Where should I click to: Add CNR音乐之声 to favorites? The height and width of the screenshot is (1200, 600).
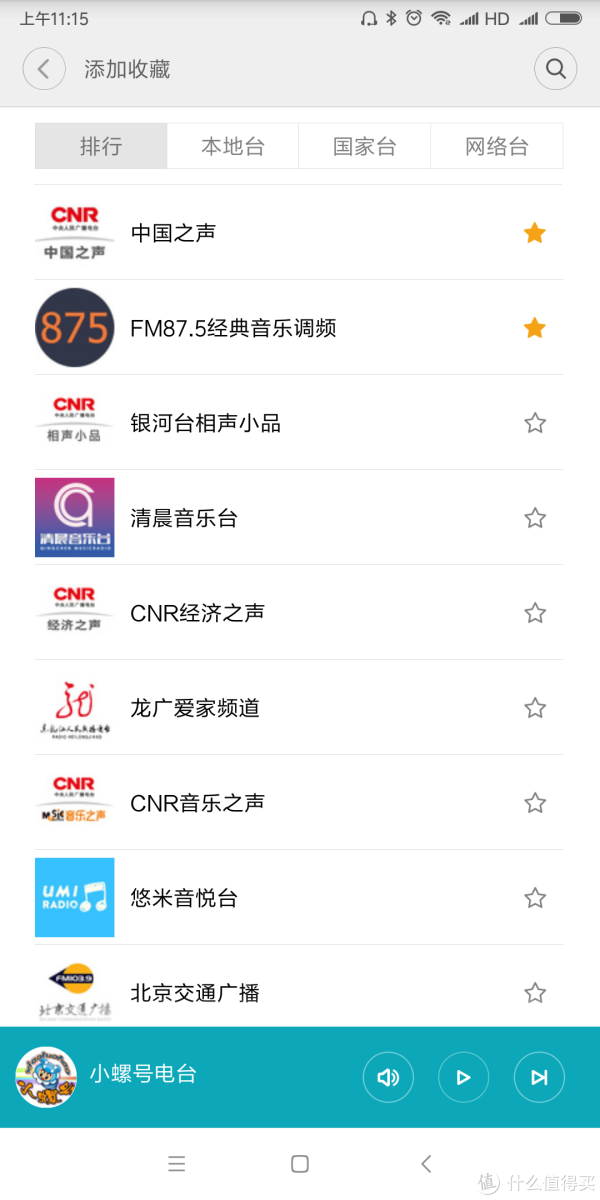coord(535,803)
